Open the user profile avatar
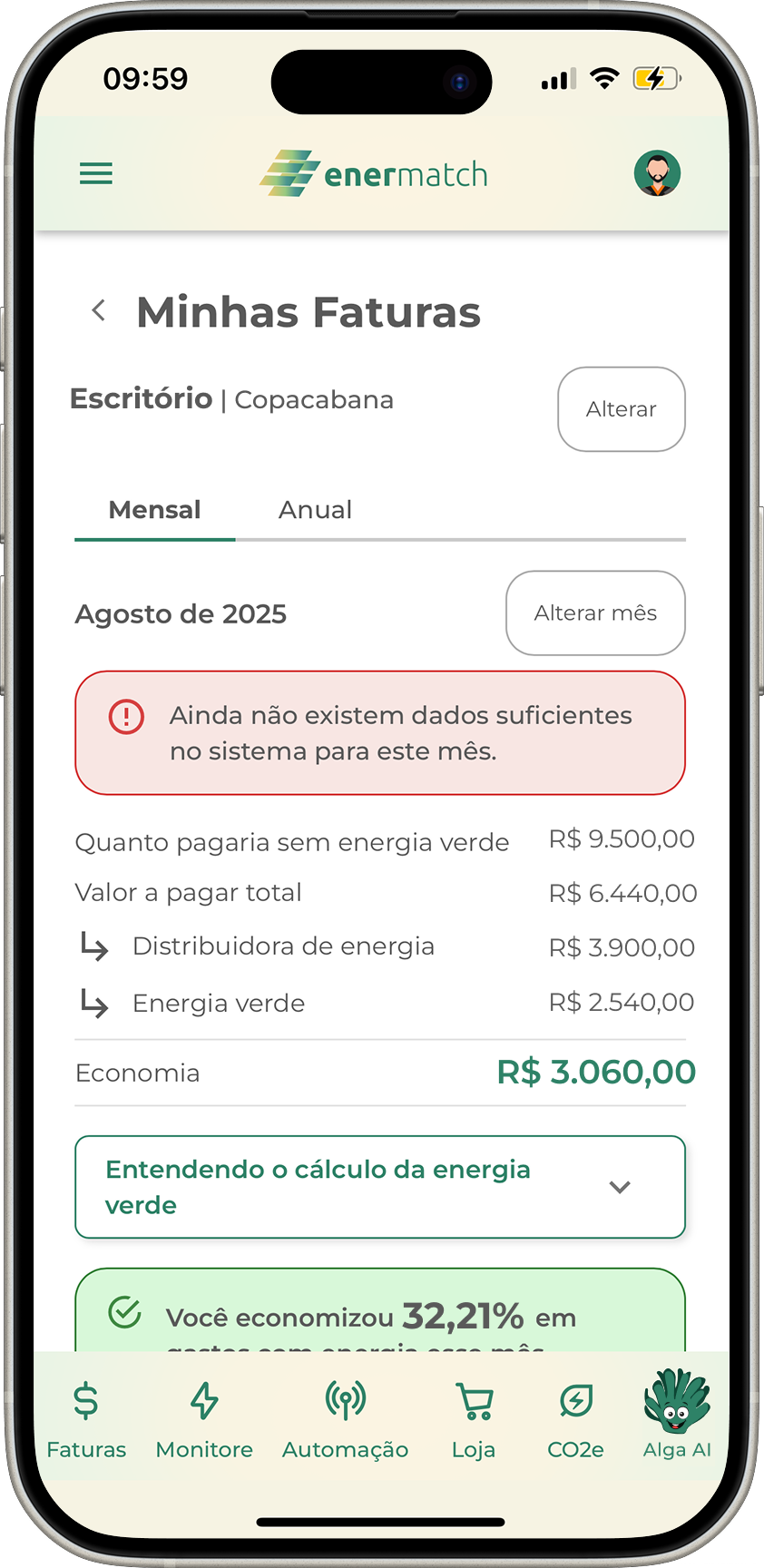764x1568 pixels. click(x=657, y=173)
